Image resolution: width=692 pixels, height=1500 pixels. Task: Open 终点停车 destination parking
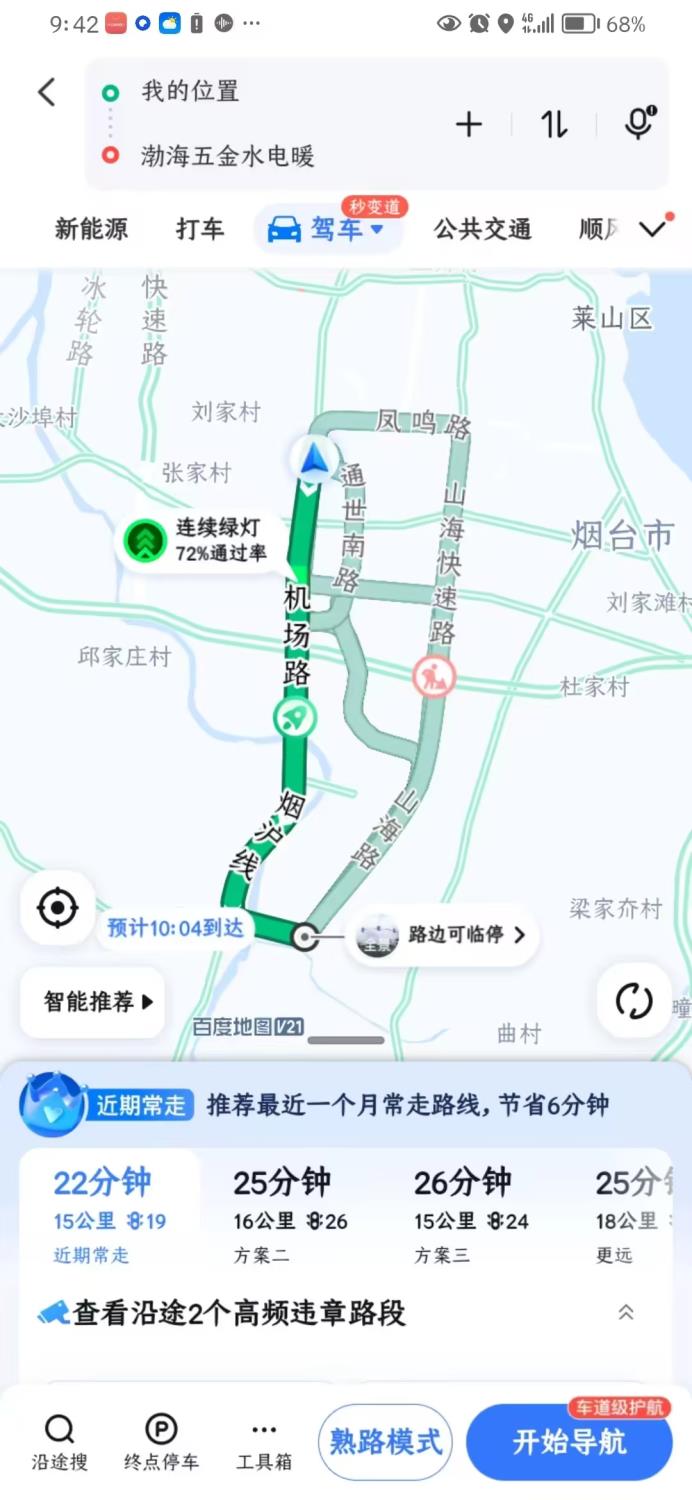(x=161, y=1441)
